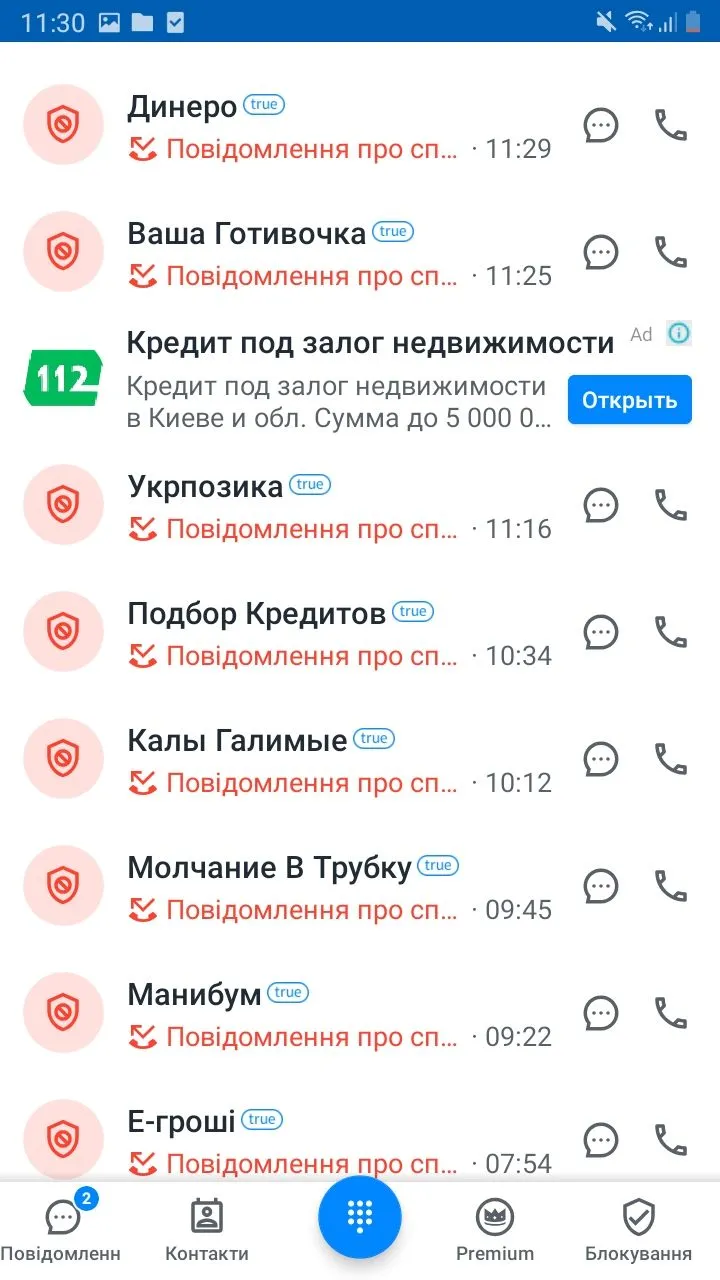Switch to the Повідомлення tab

(x=62, y=1229)
